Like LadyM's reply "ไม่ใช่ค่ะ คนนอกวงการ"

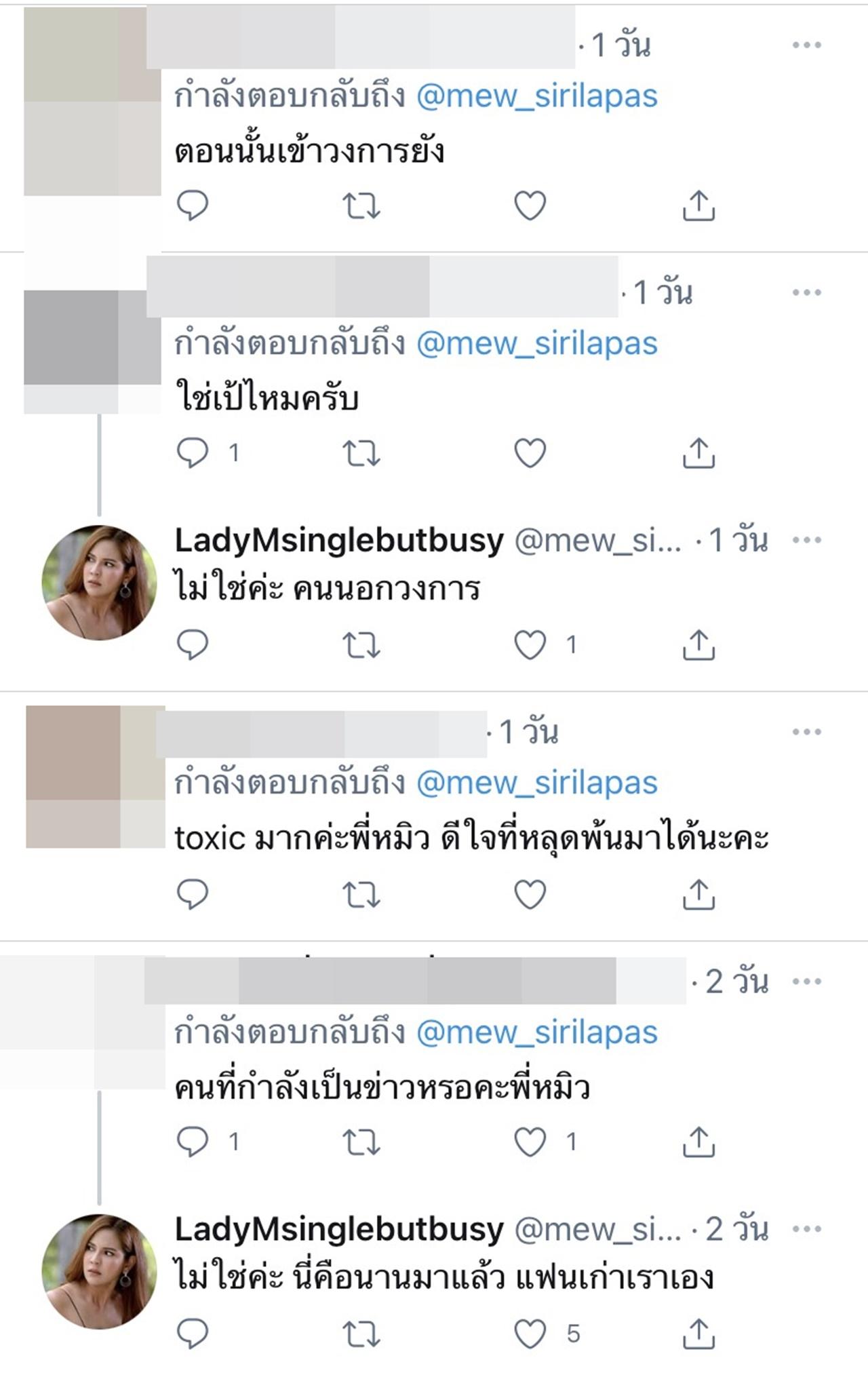click(530, 644)
